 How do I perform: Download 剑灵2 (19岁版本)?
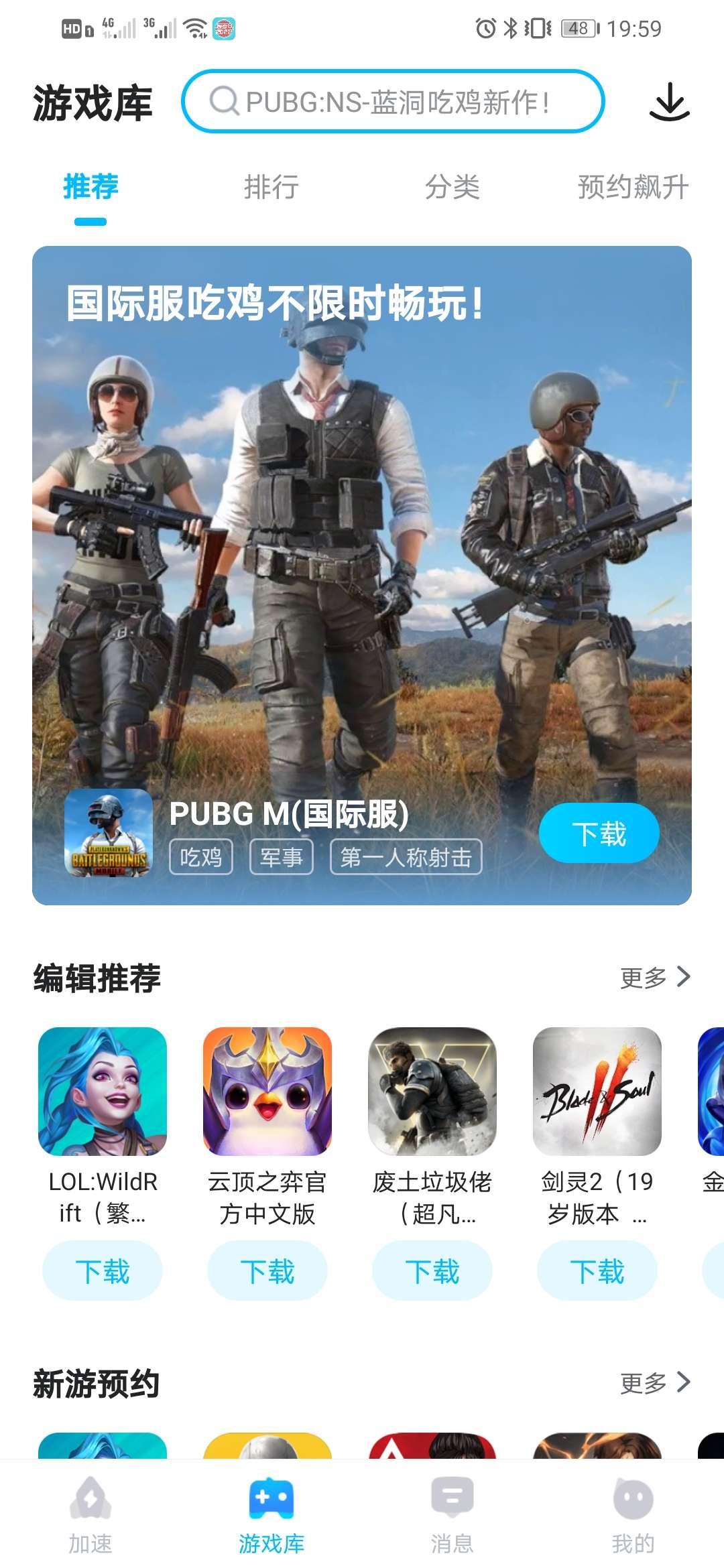click(x=597, y=1270)
